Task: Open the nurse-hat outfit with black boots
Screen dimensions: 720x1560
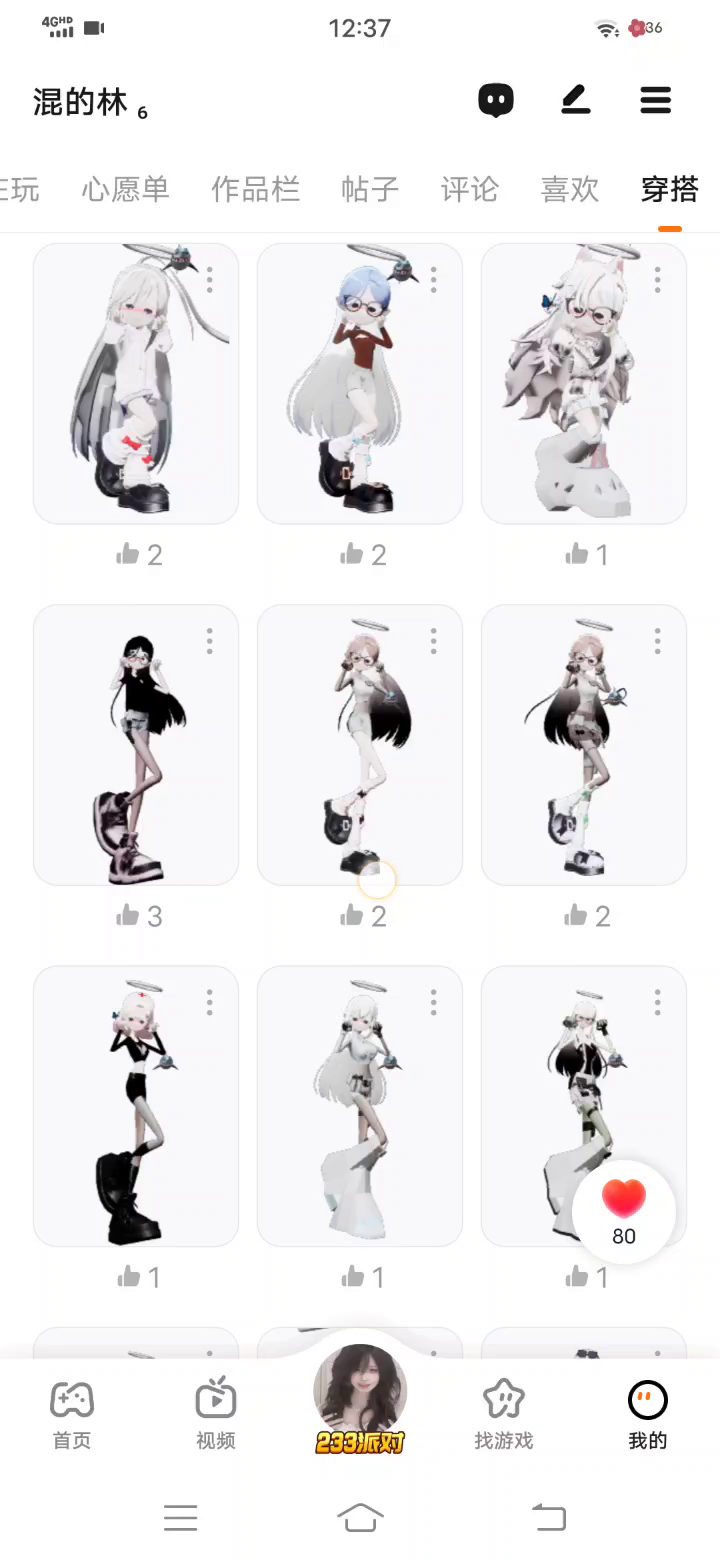Action: pyautogui.click(x=136, y=1105)
